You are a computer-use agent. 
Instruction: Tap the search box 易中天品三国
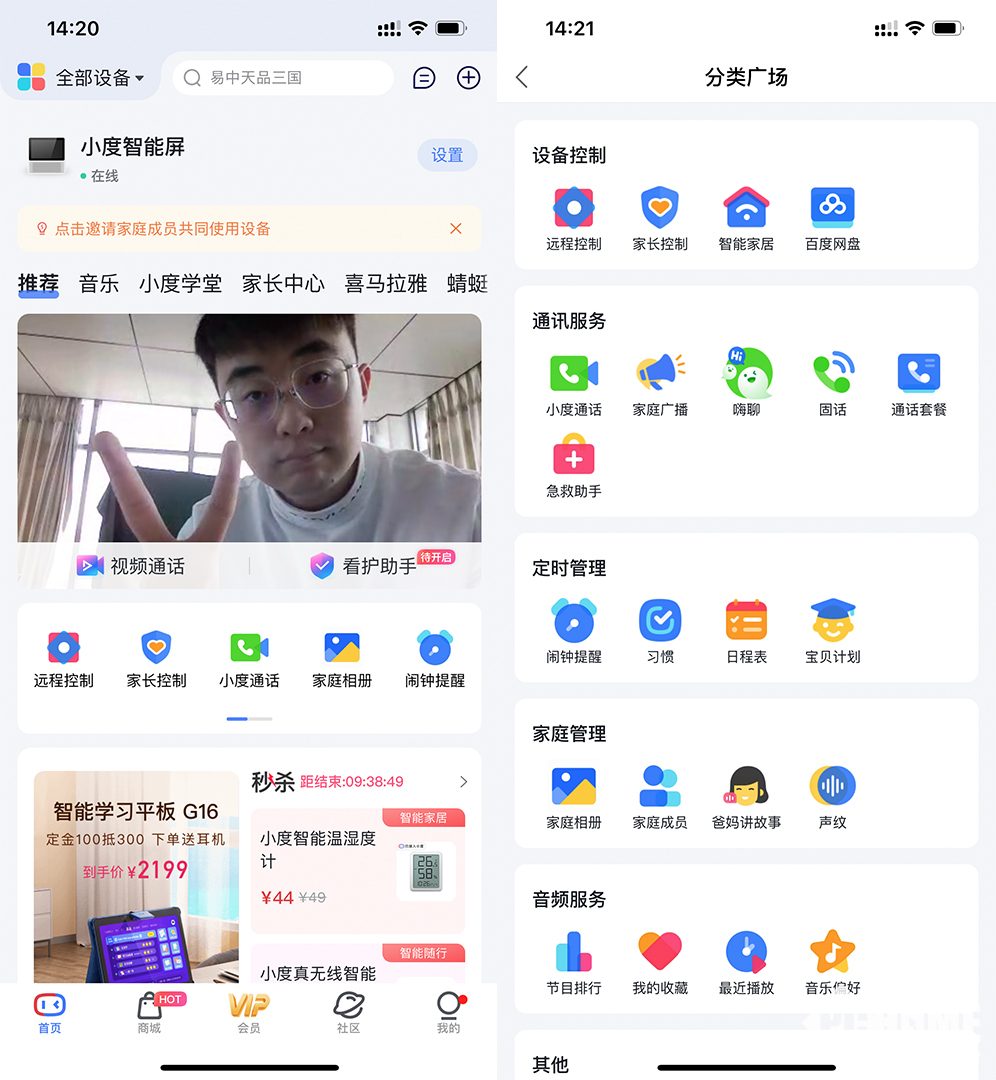[x=283, y=78]
